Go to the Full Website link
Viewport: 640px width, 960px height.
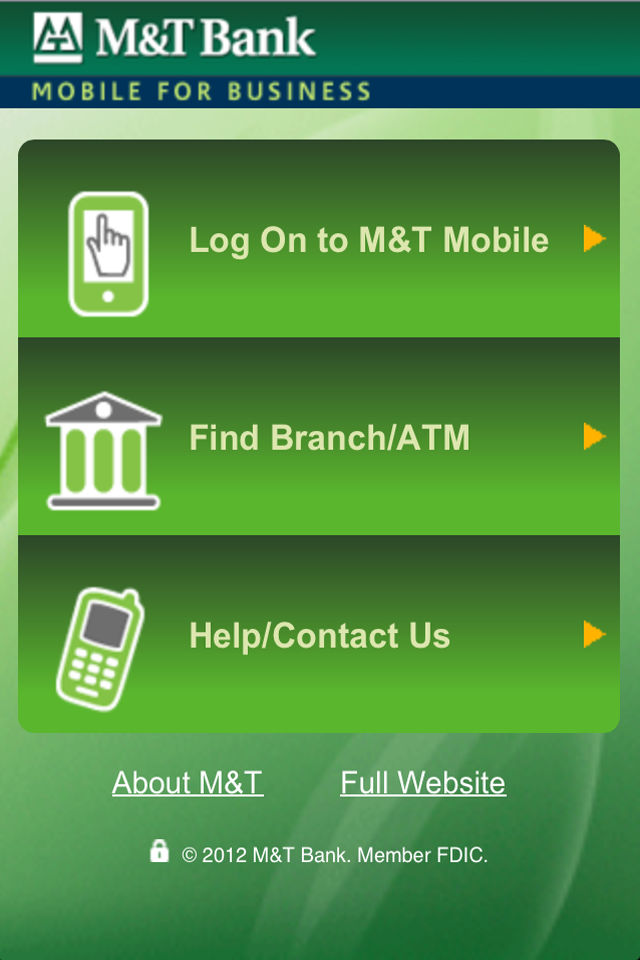(x=423, y=782)
